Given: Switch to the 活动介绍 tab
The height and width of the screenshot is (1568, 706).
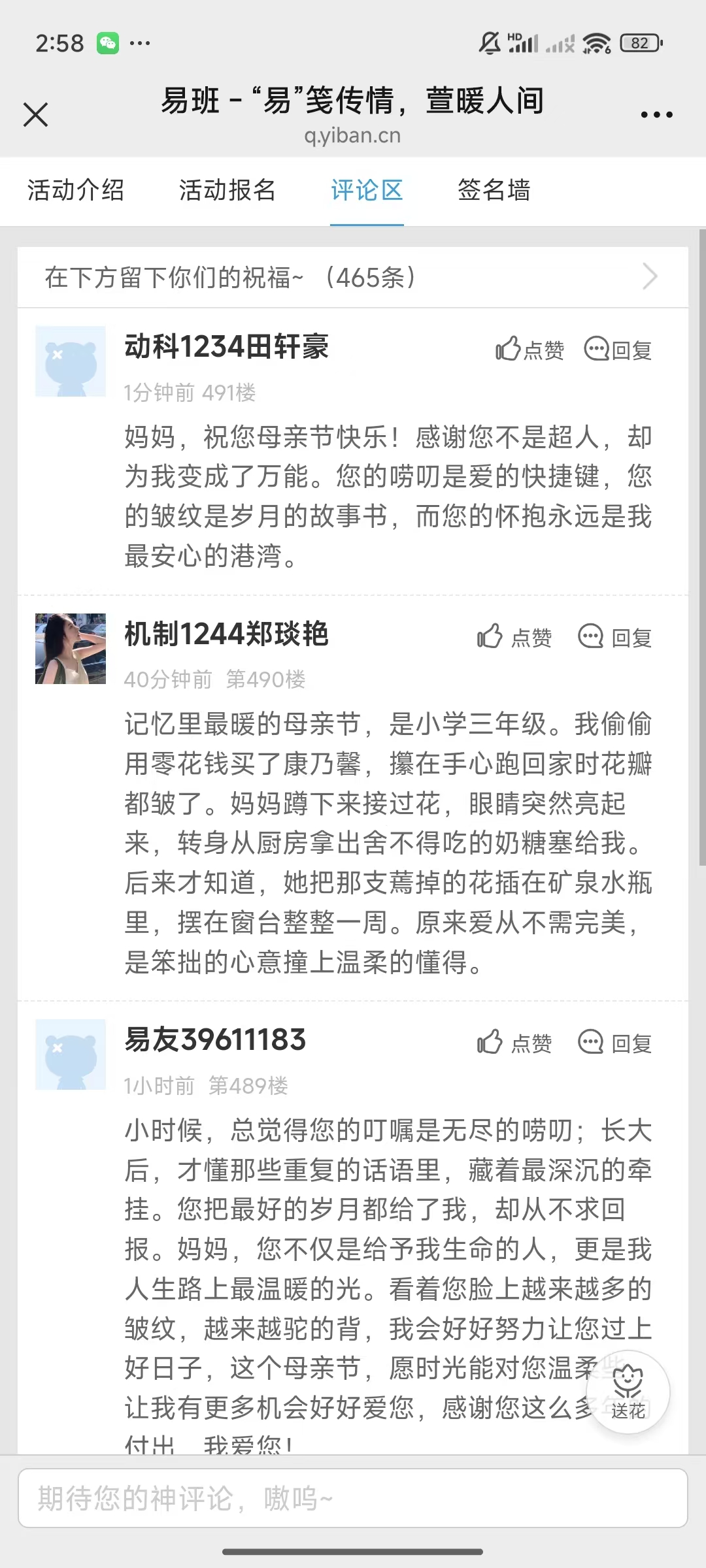Looking at the screenshot, I should 76,191.
